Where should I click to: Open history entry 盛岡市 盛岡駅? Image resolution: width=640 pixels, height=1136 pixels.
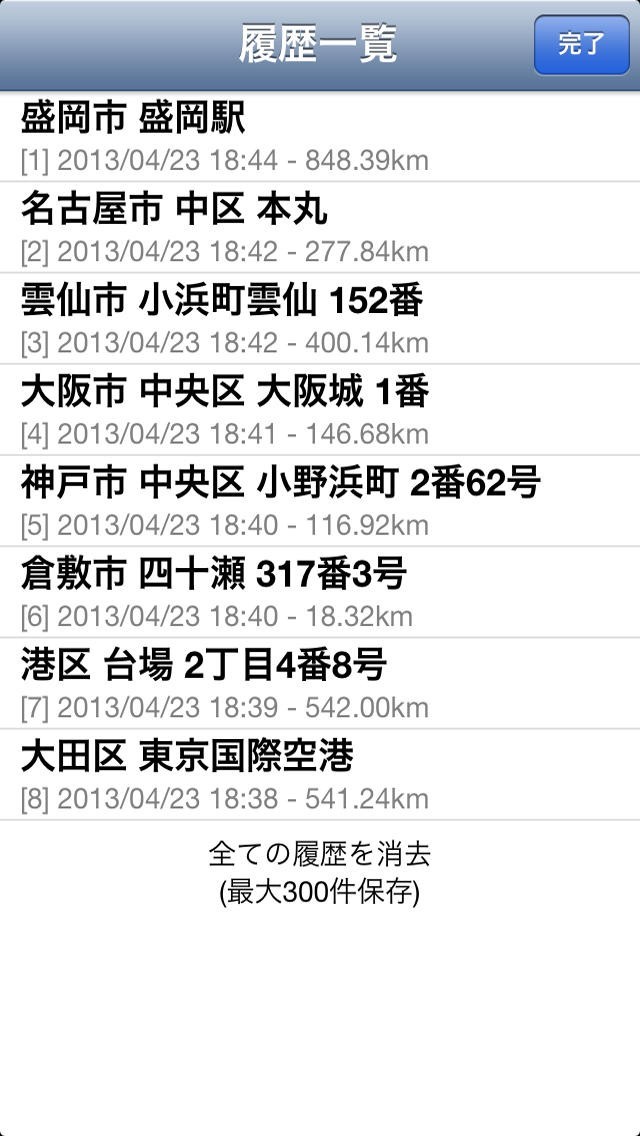tap(320, 137)
